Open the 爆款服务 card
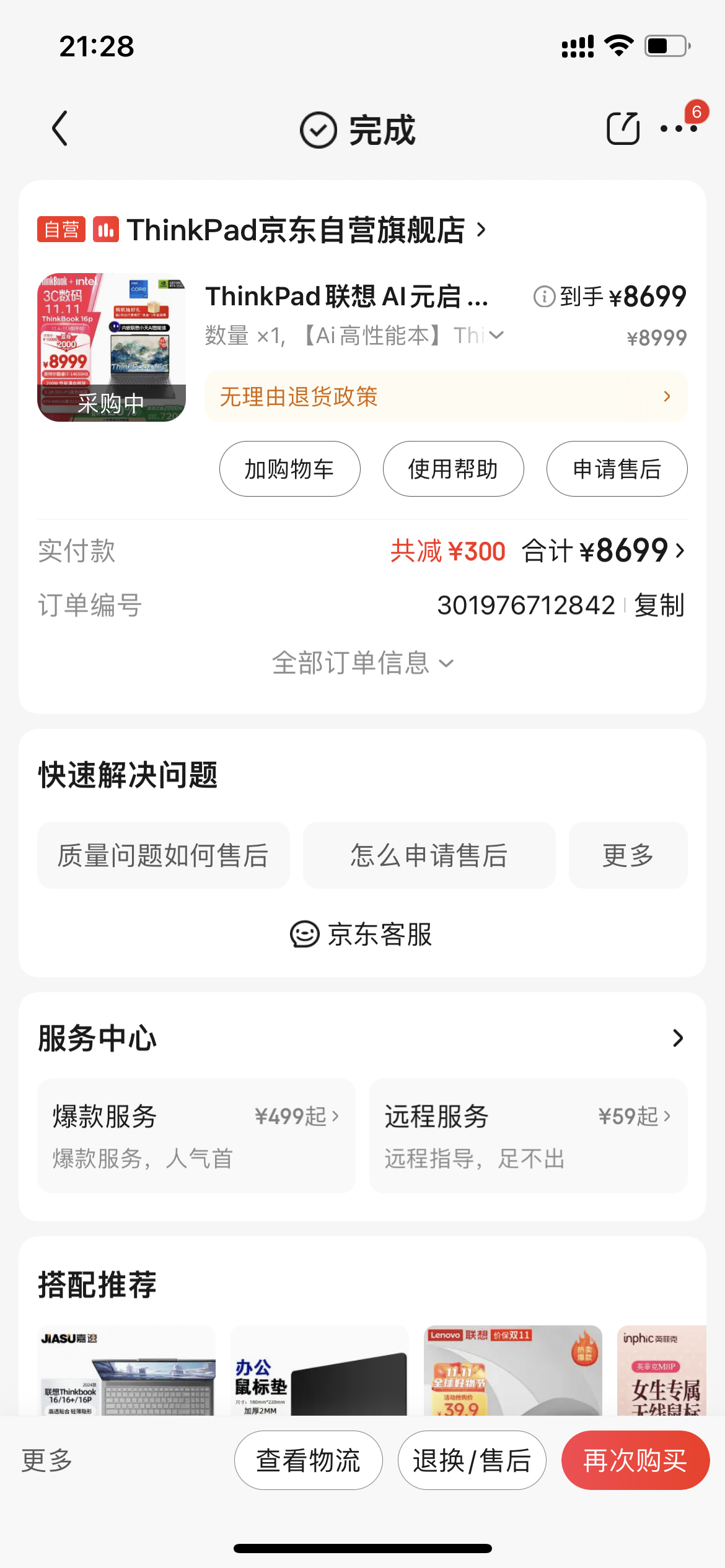The image size is (725, 1568). point(196,1135)
